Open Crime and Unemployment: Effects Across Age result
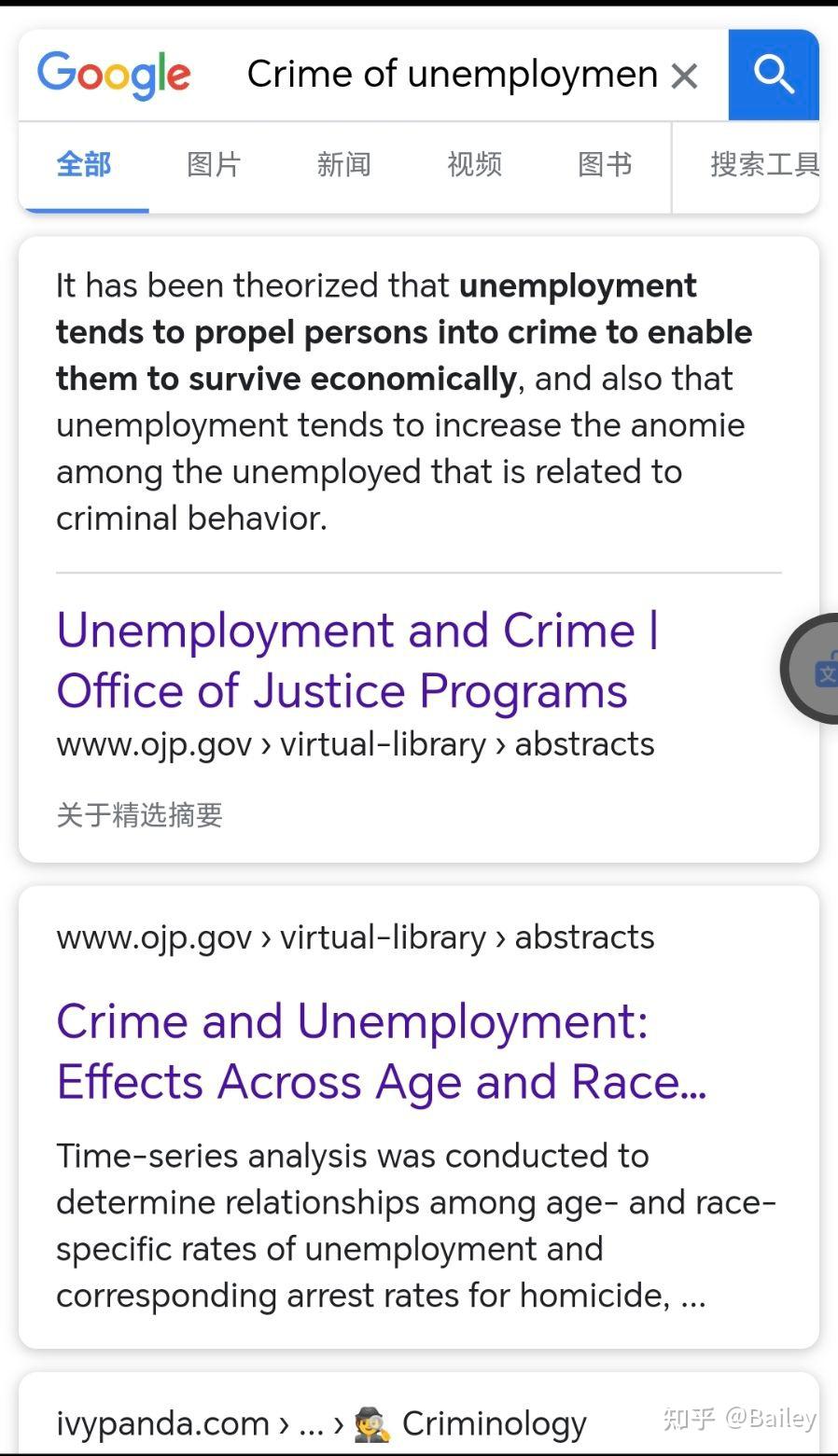 click(x=381, y=1051)
